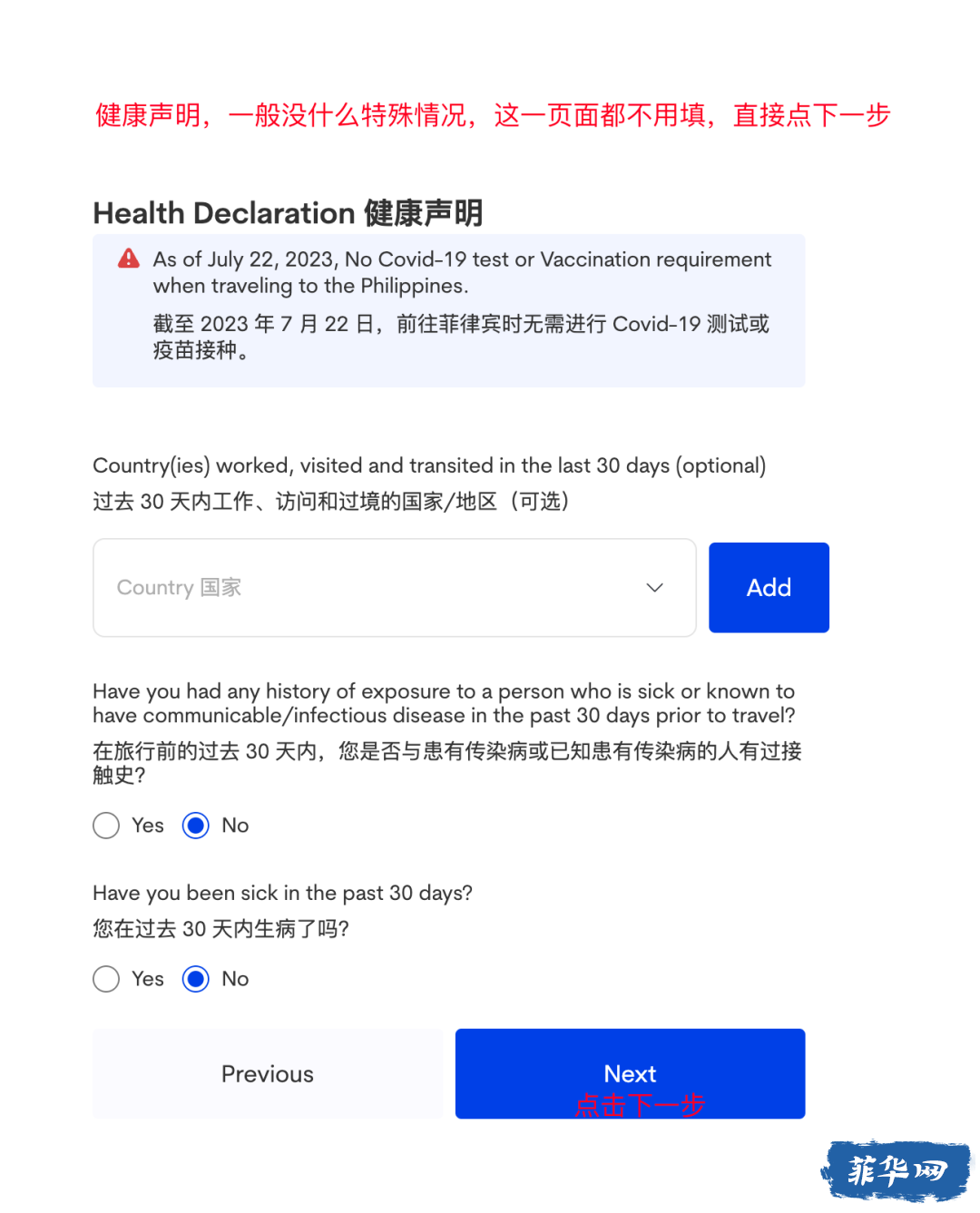Viewport: 980px width, 1213px height.
Task: Select Yes for exposure to sick person
Action: 106,826
